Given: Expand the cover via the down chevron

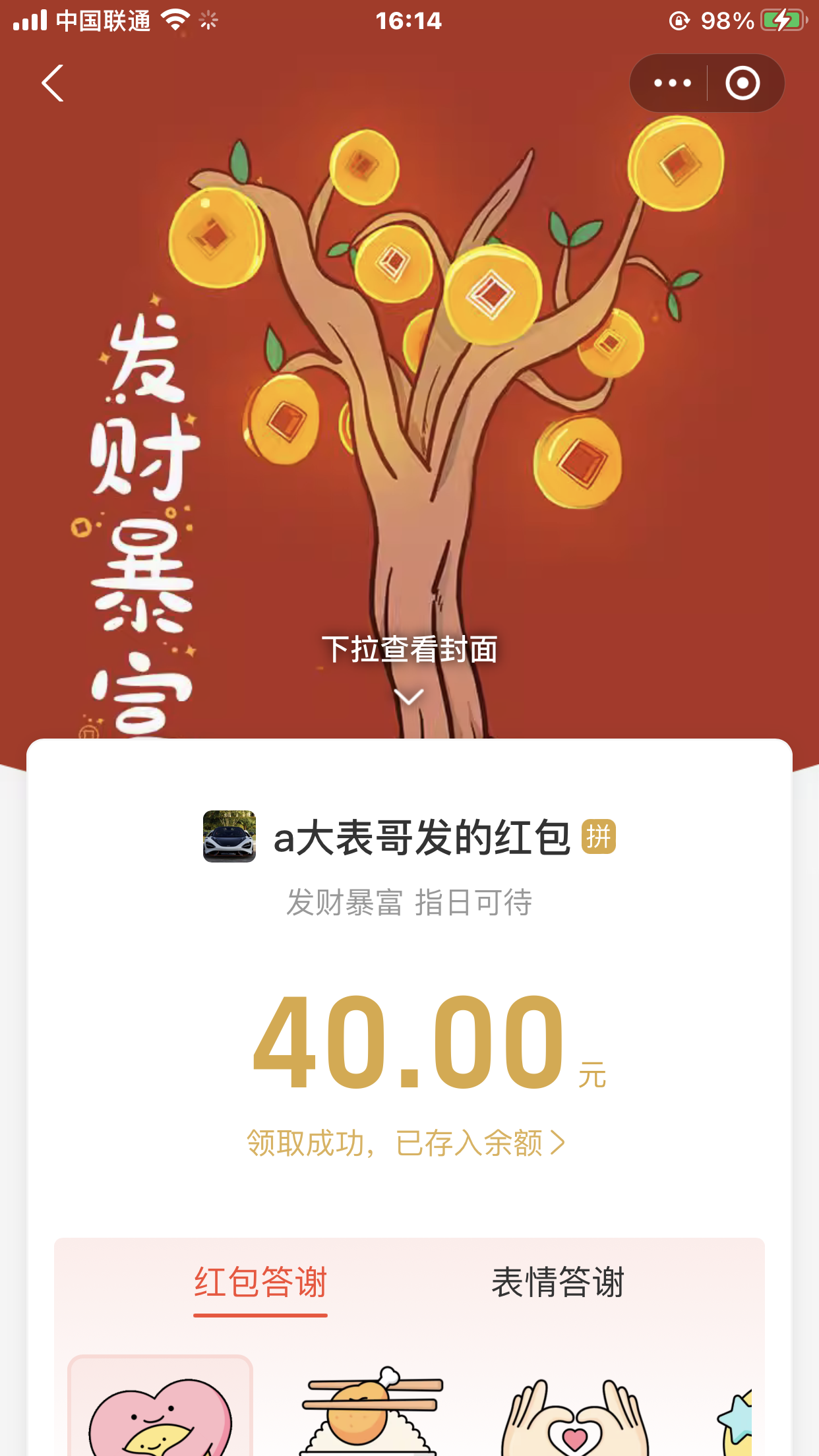Looking at the screenshot, I should coord(409,694).
